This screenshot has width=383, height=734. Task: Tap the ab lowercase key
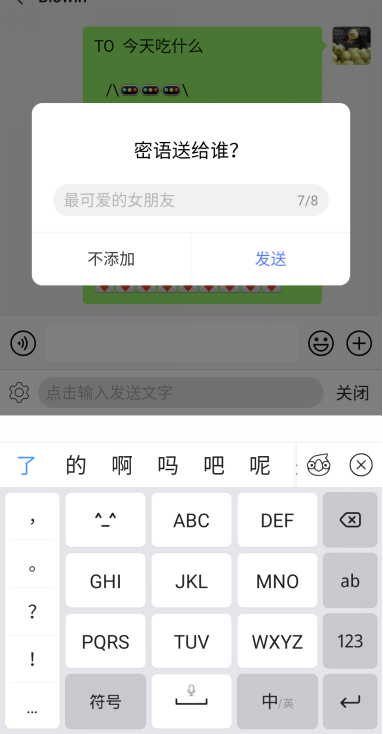tap(350, 580)
